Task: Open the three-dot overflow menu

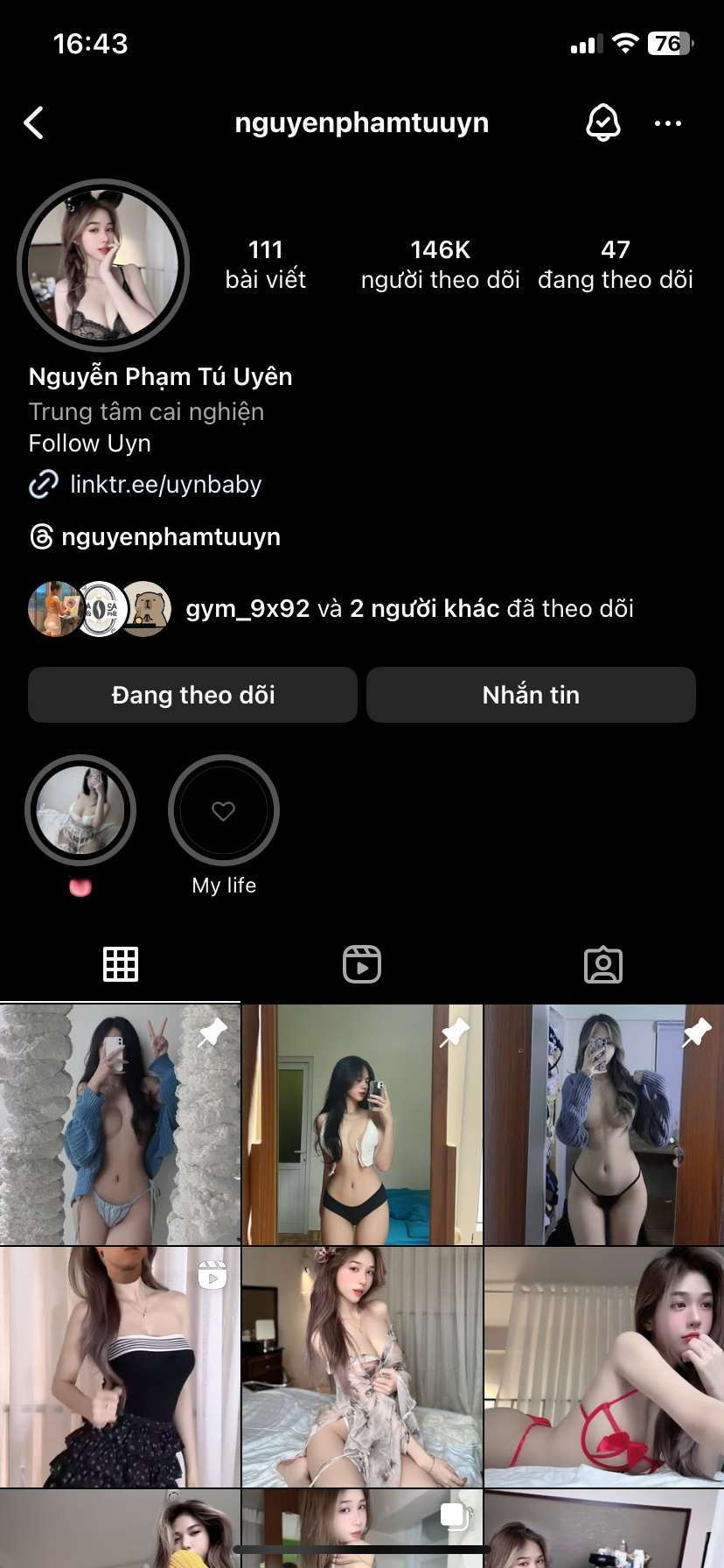Action: pos(668,123)
